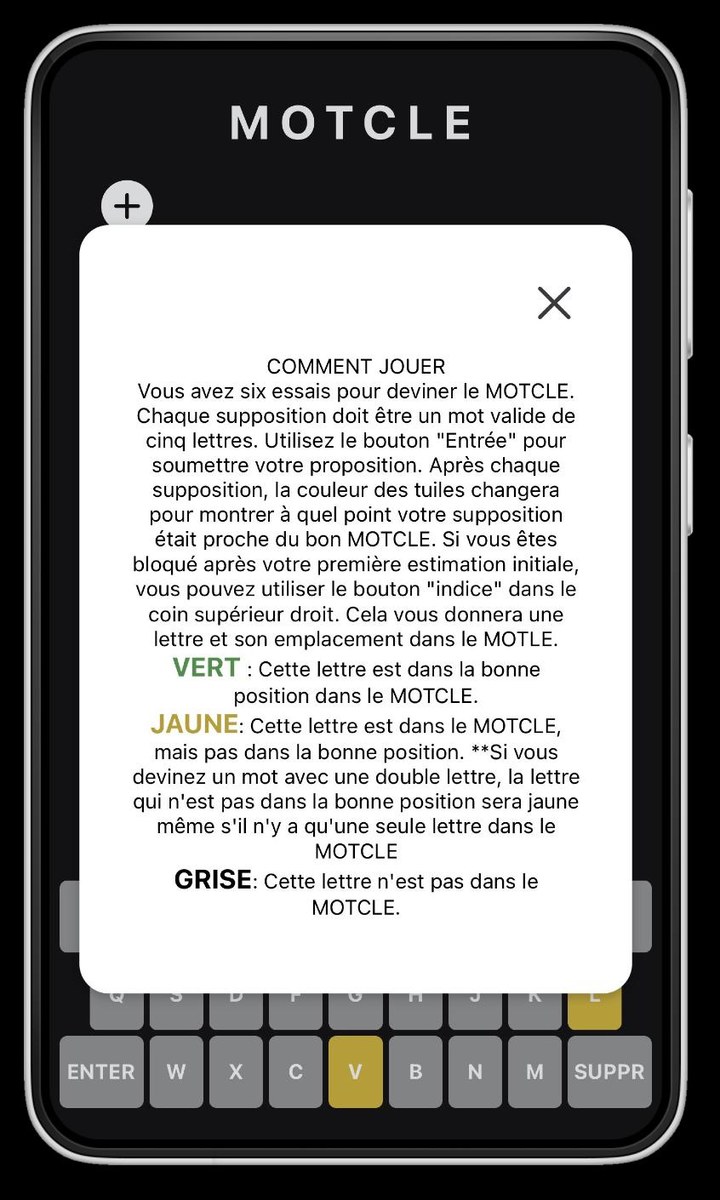Type the letter H on the keyboard
The image size is (720, 1200).
(x=415, y=1005)
